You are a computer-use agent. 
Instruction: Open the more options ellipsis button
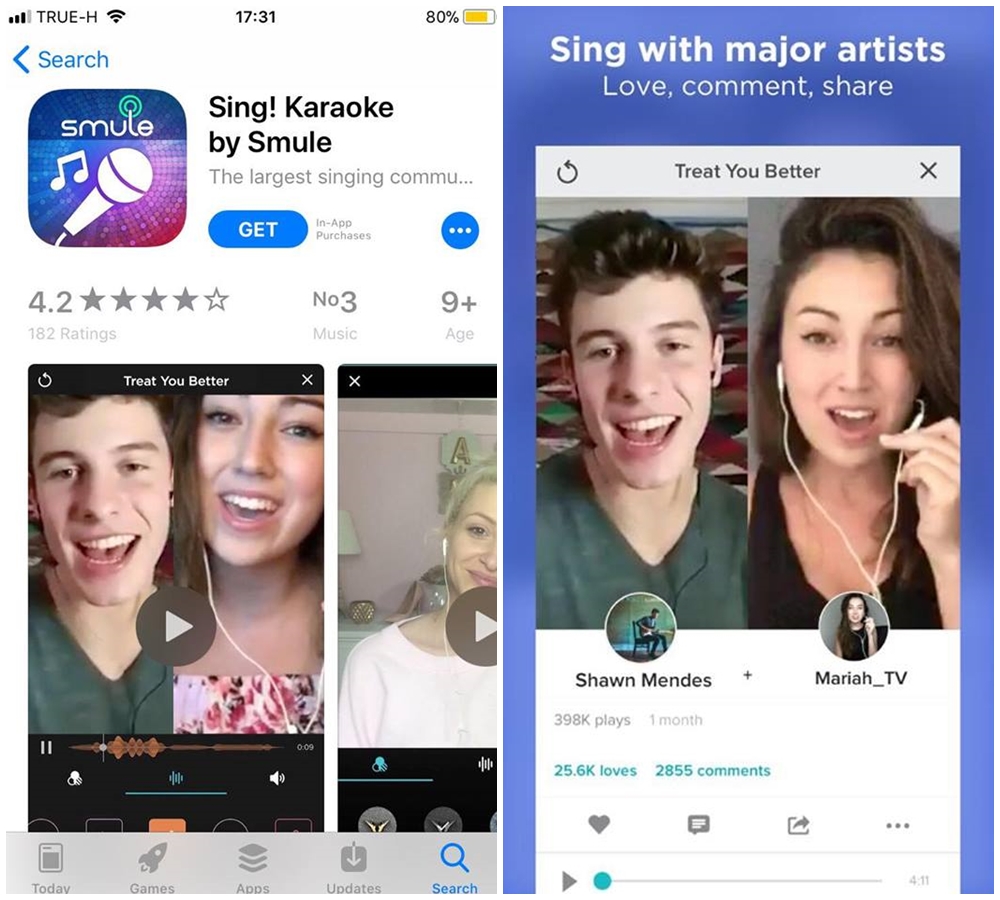click(x=460, y=231)
